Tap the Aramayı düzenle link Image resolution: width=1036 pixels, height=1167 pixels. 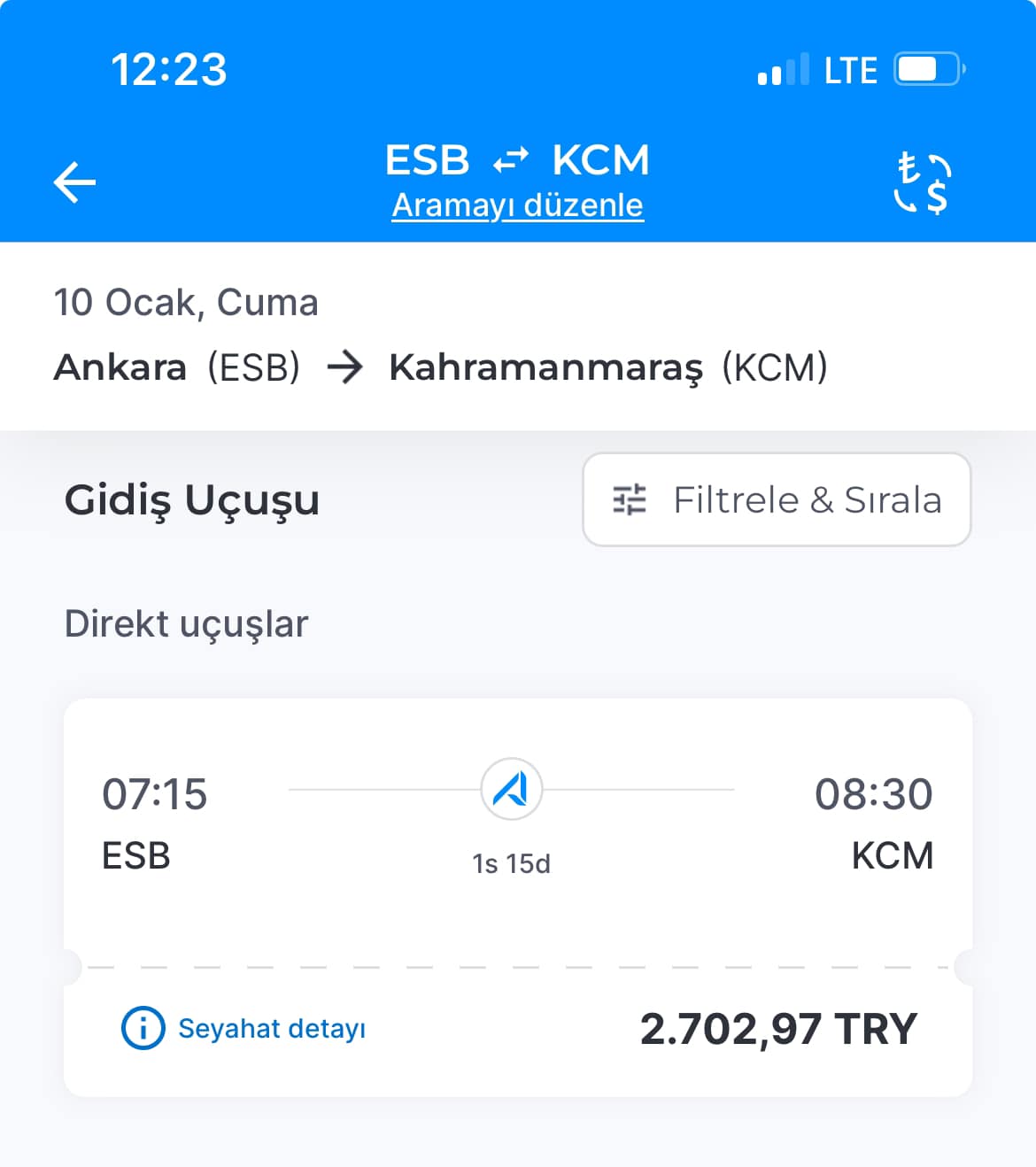[517, 205]
